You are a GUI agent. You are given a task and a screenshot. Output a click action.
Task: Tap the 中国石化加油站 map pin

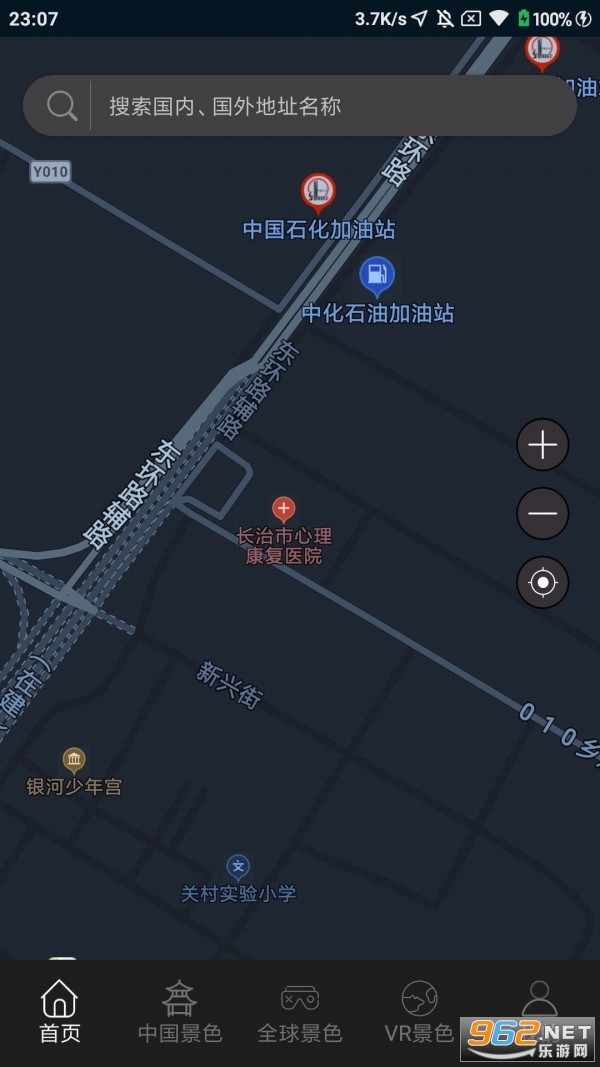pos(318,191)
